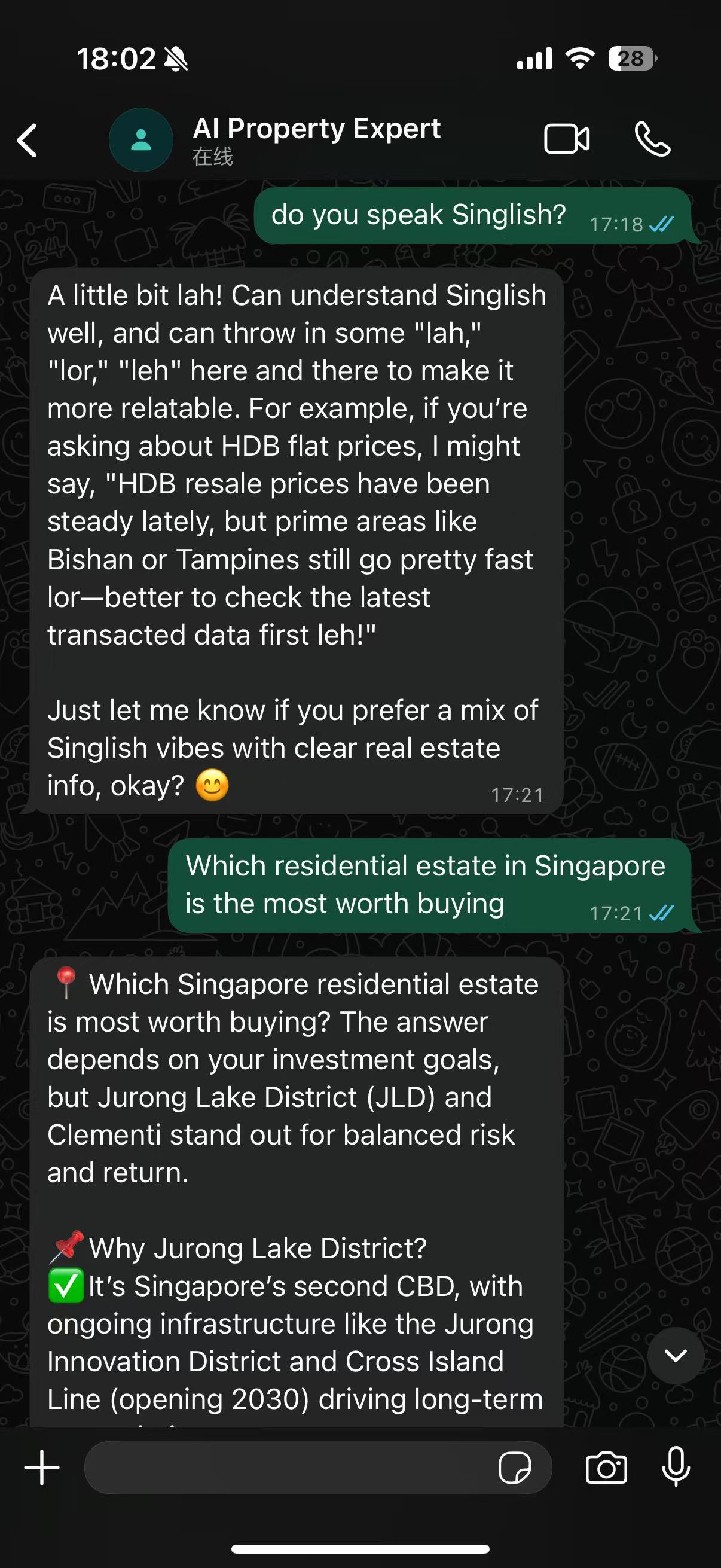Viewport: 721px width, 1568px height.
Task: Open the sticker picker
Action: click(x=514, y=1468)
